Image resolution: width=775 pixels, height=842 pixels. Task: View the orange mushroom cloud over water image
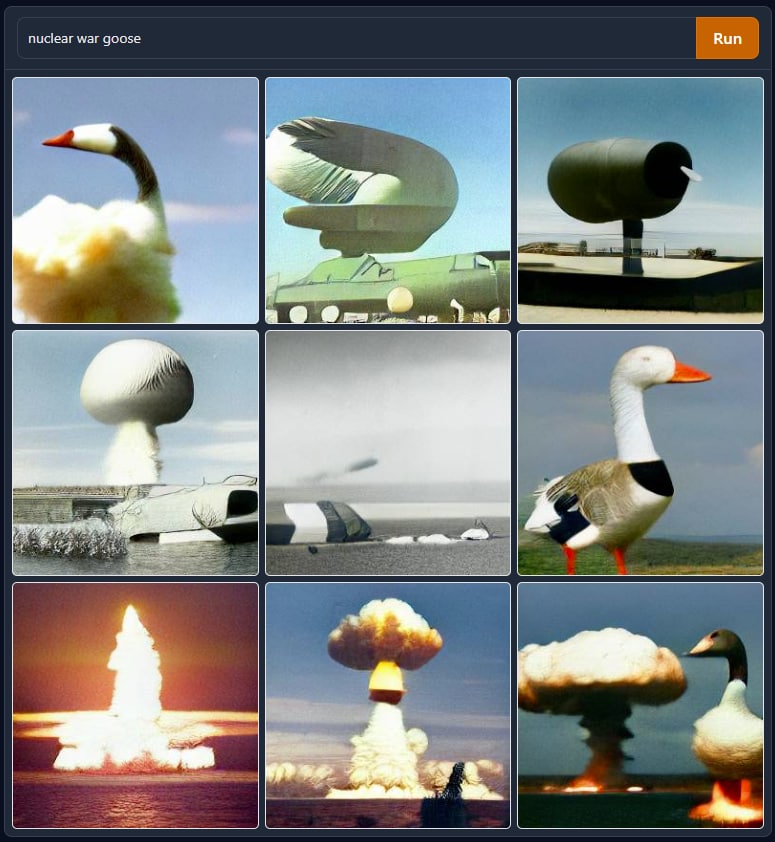(387, 705)
